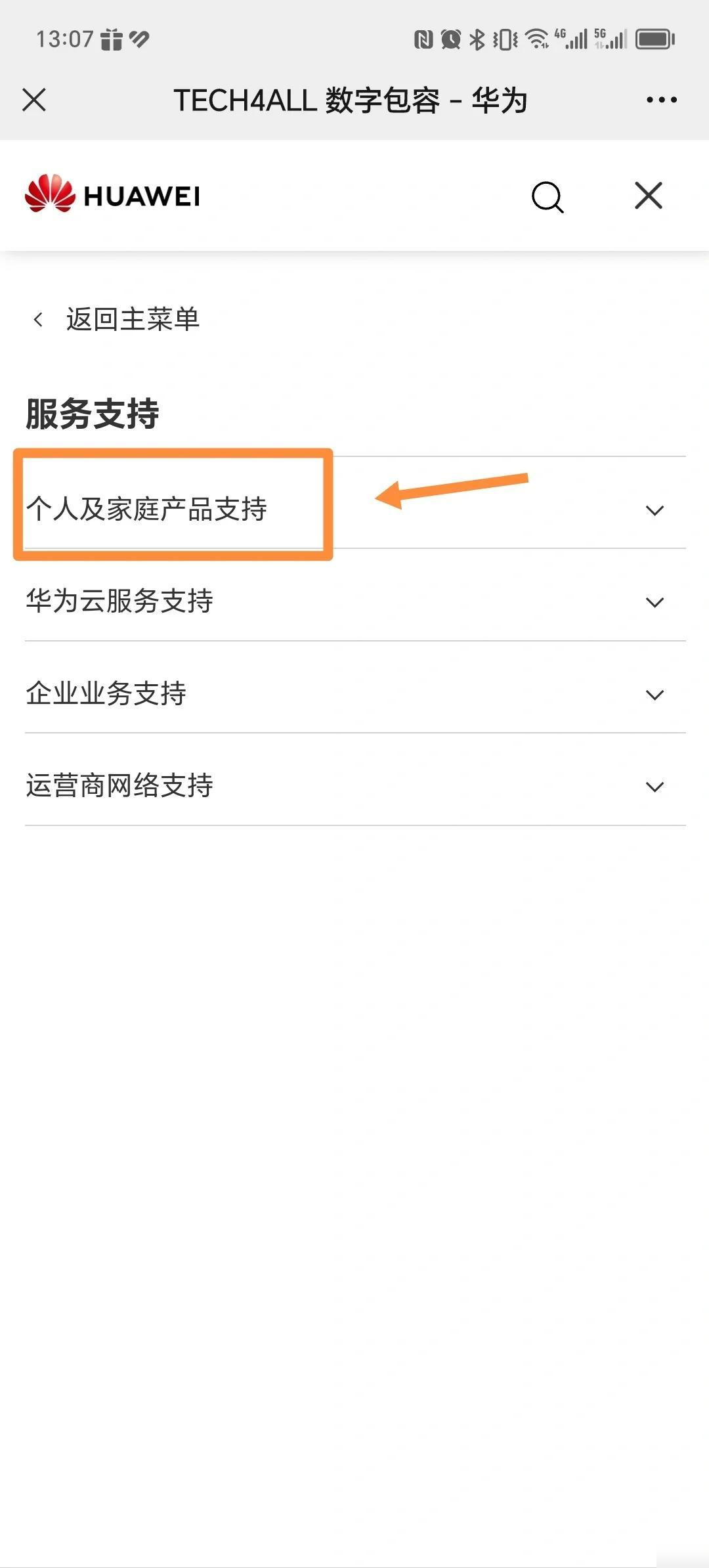Expand the 企业业务支持 section

pyautogui.click(x=654, y=693)
